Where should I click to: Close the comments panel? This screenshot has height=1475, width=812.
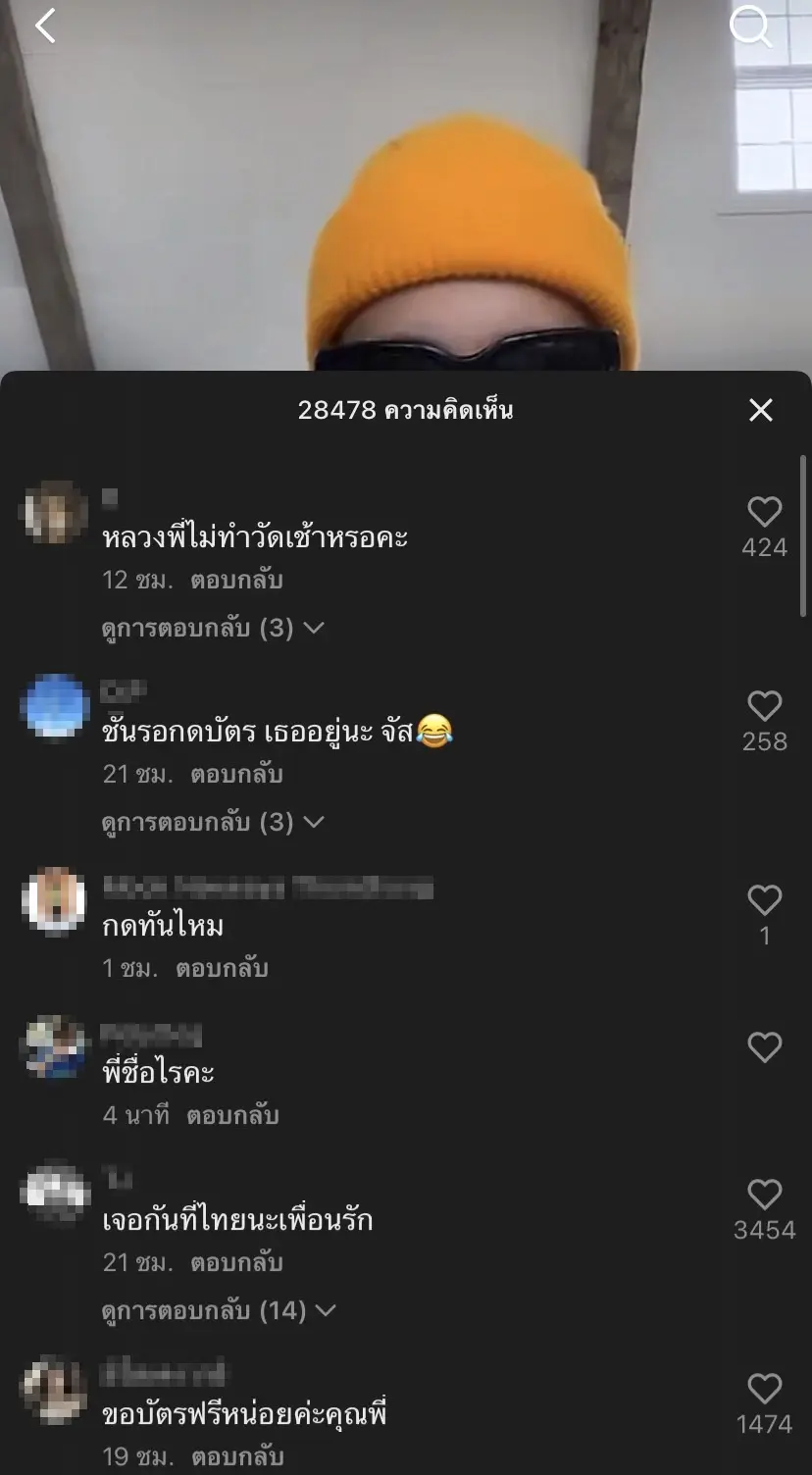tap(761, 410)
